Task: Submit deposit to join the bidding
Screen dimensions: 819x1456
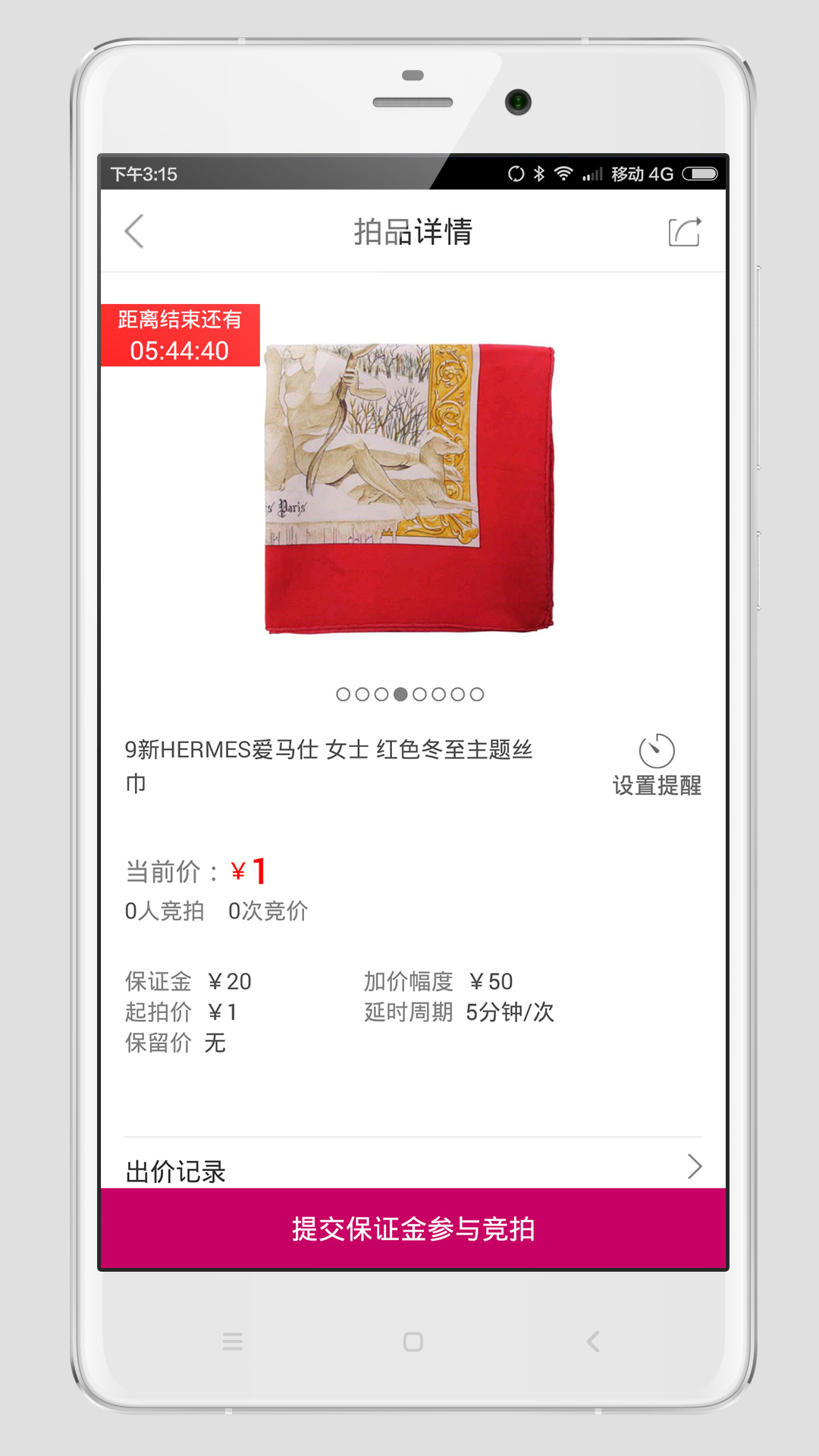Action: pyautogui.click(x=413, y=1228)
